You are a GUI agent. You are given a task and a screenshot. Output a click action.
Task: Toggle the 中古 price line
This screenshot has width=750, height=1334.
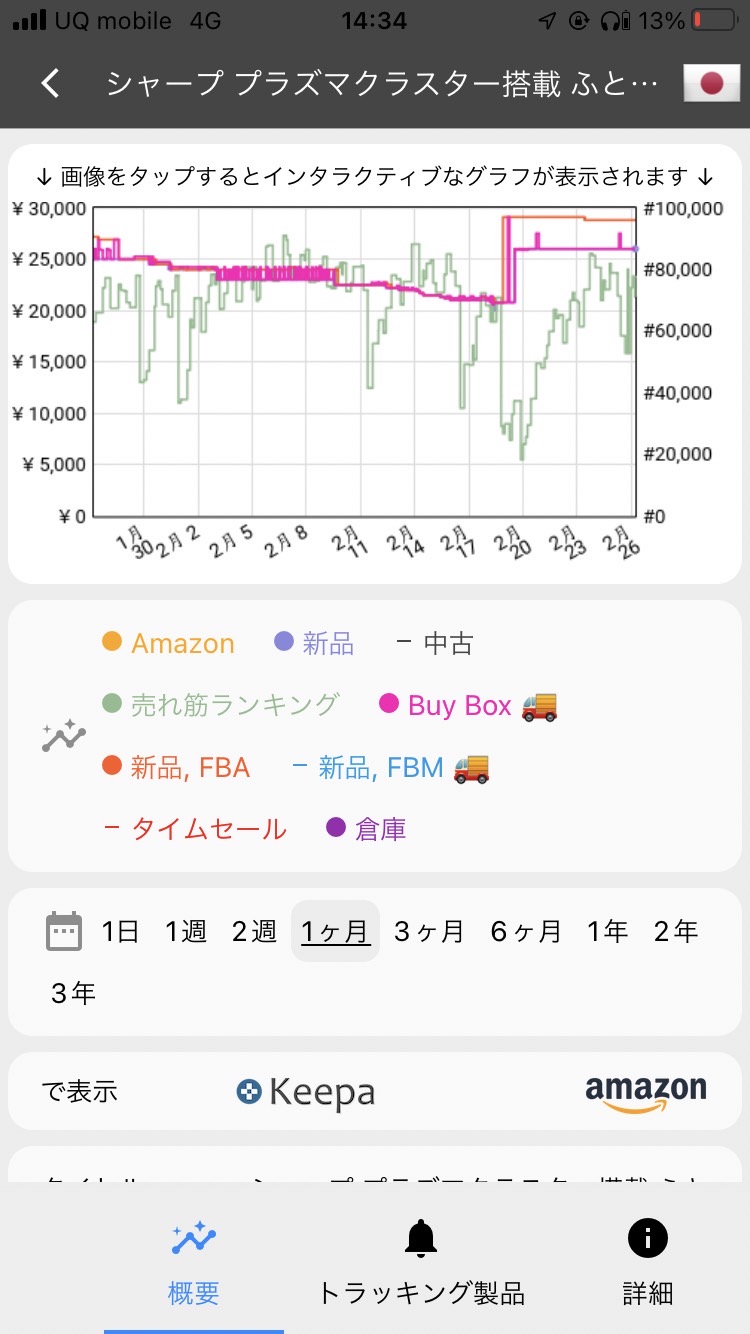click(x=435, y=644)
